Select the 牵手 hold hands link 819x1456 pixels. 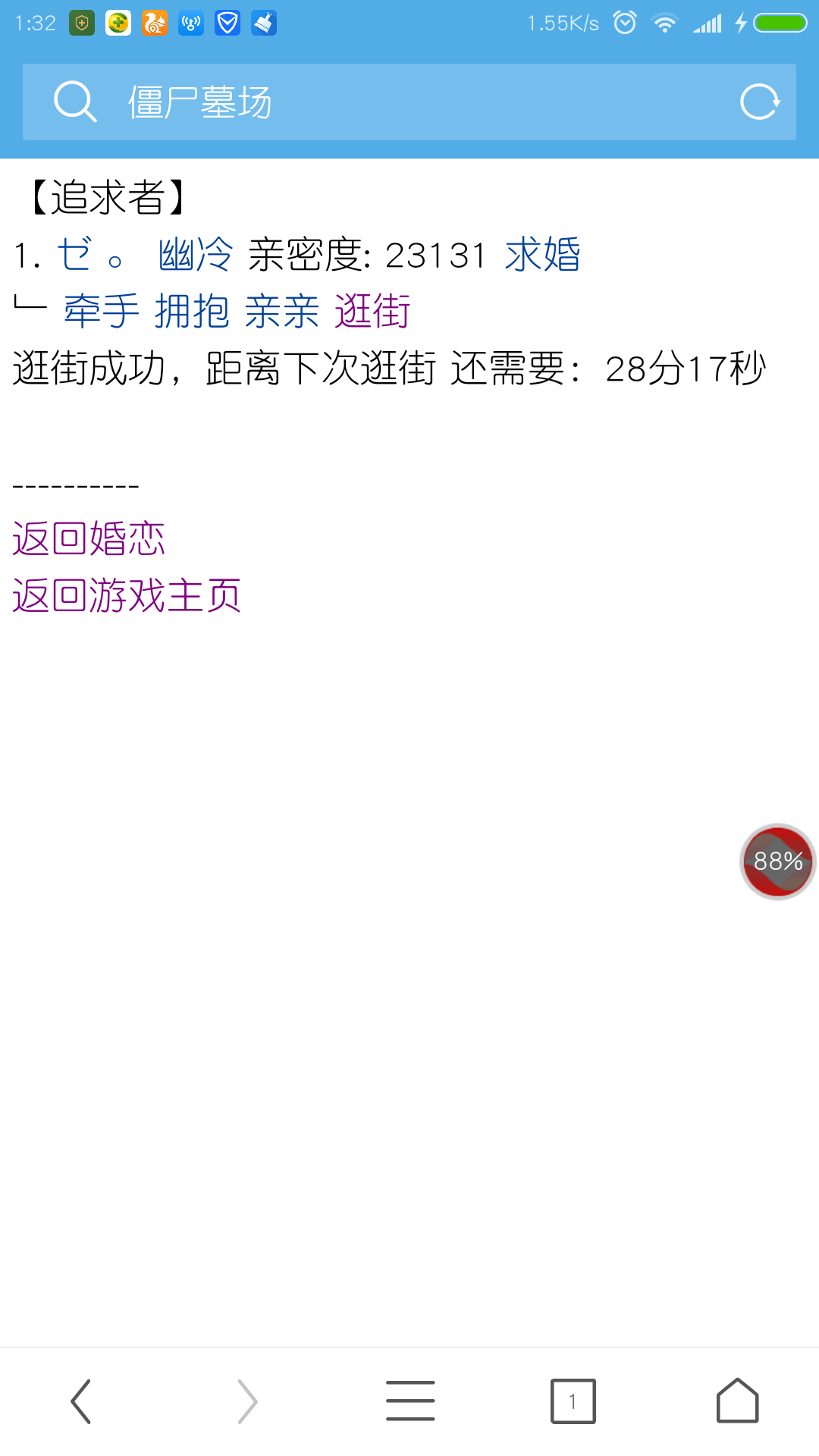[102, 312]
